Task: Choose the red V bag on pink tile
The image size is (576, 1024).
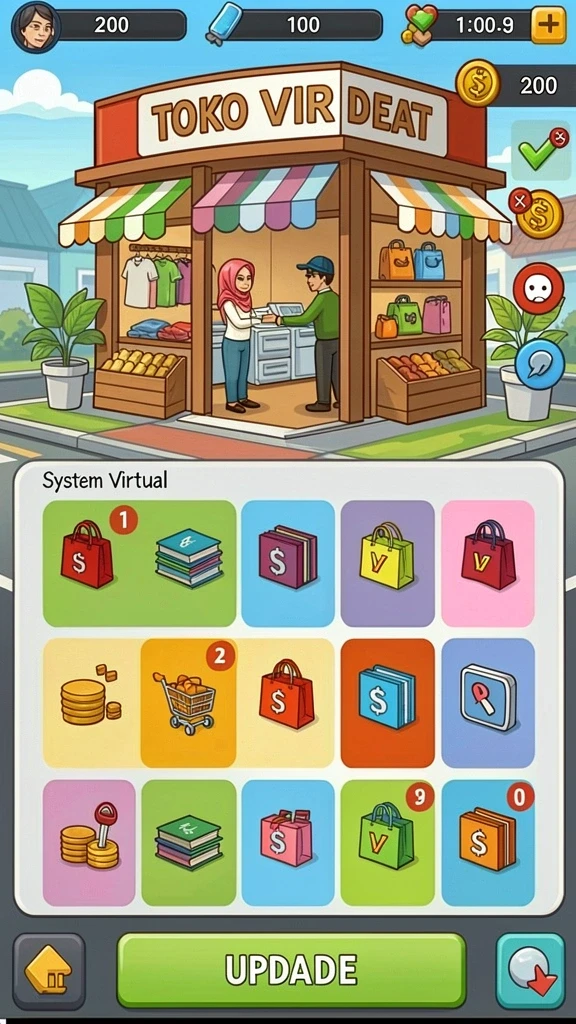Action: click(x=488, y=564)
